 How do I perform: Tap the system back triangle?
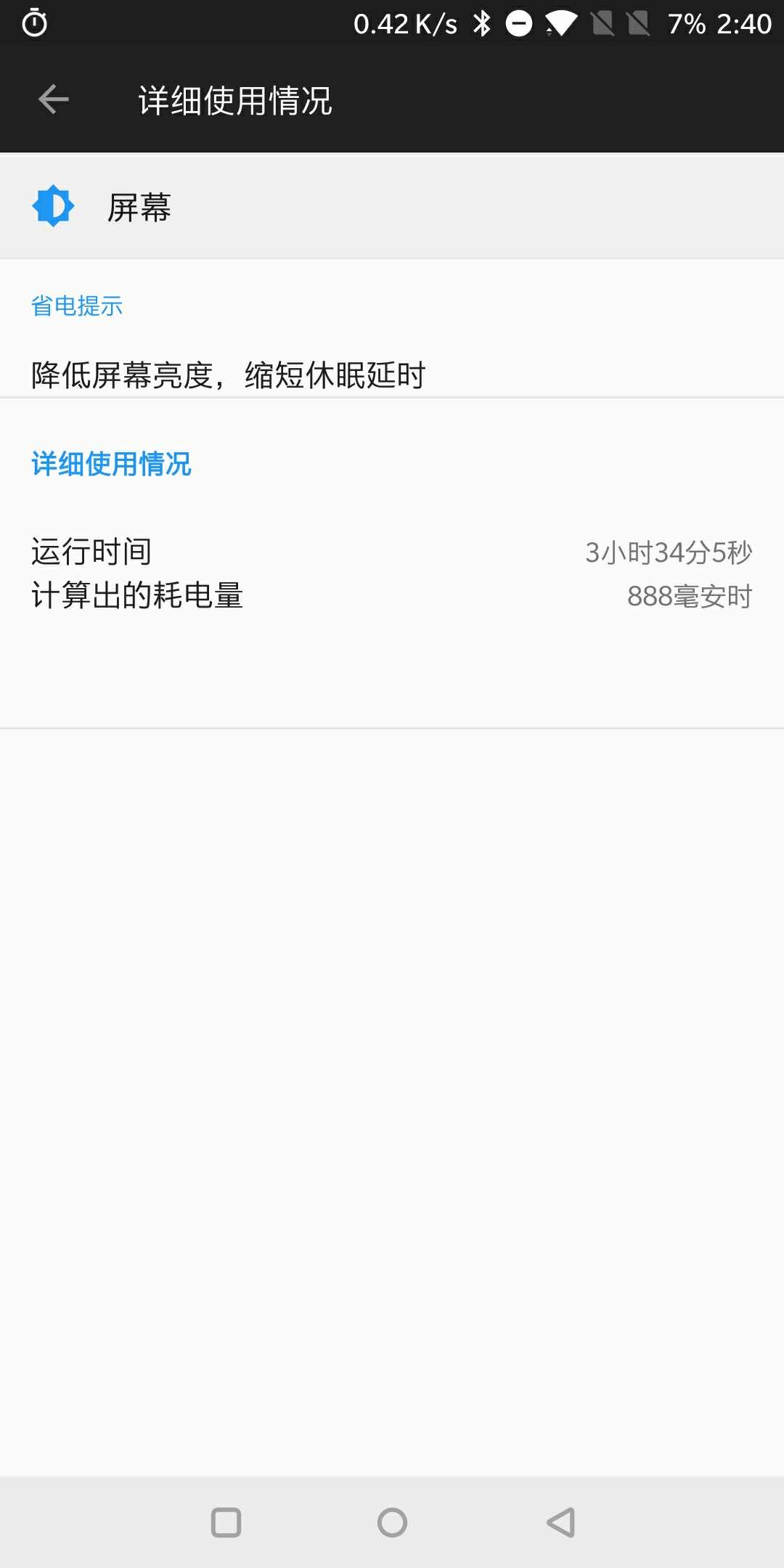point(560,1522)
